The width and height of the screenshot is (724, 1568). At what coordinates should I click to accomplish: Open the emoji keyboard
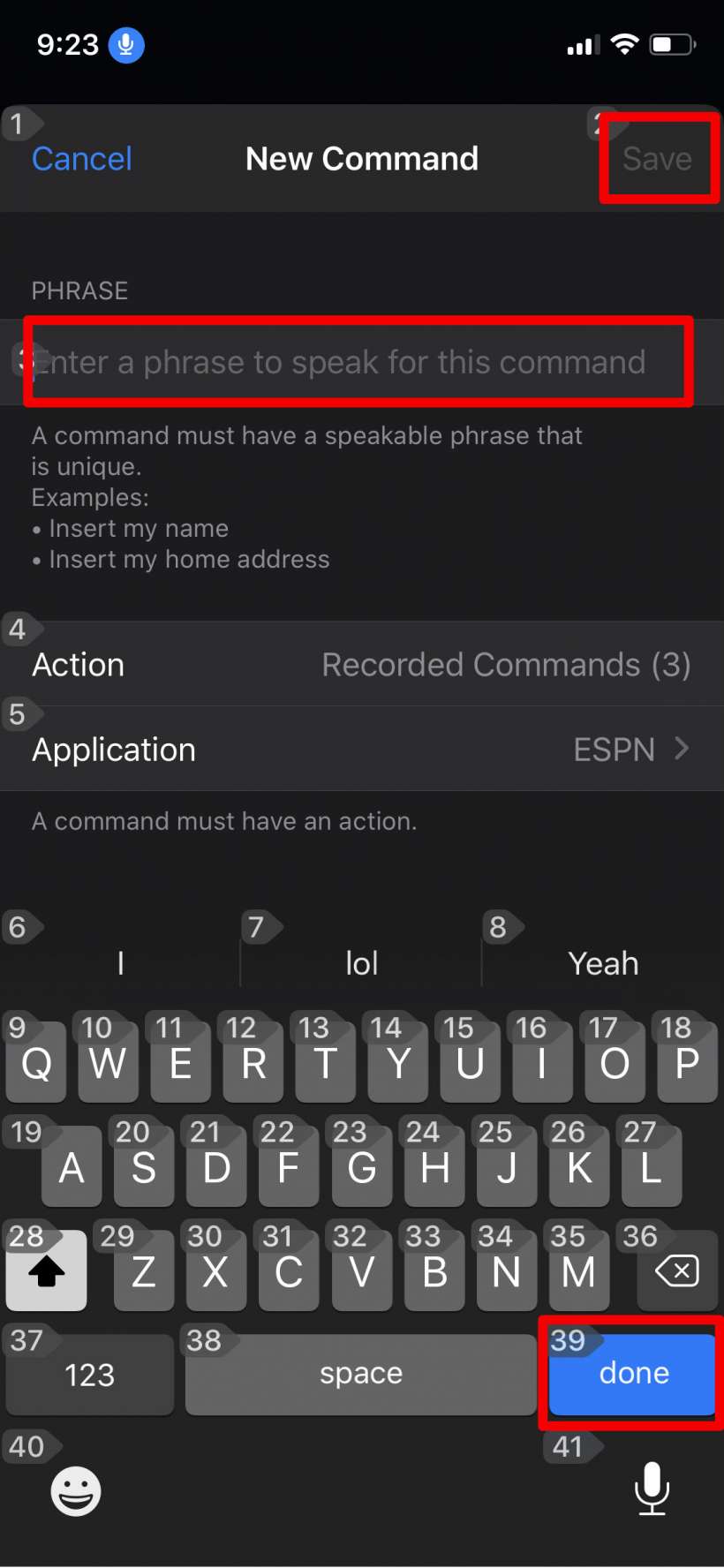tap(76, 1491)
